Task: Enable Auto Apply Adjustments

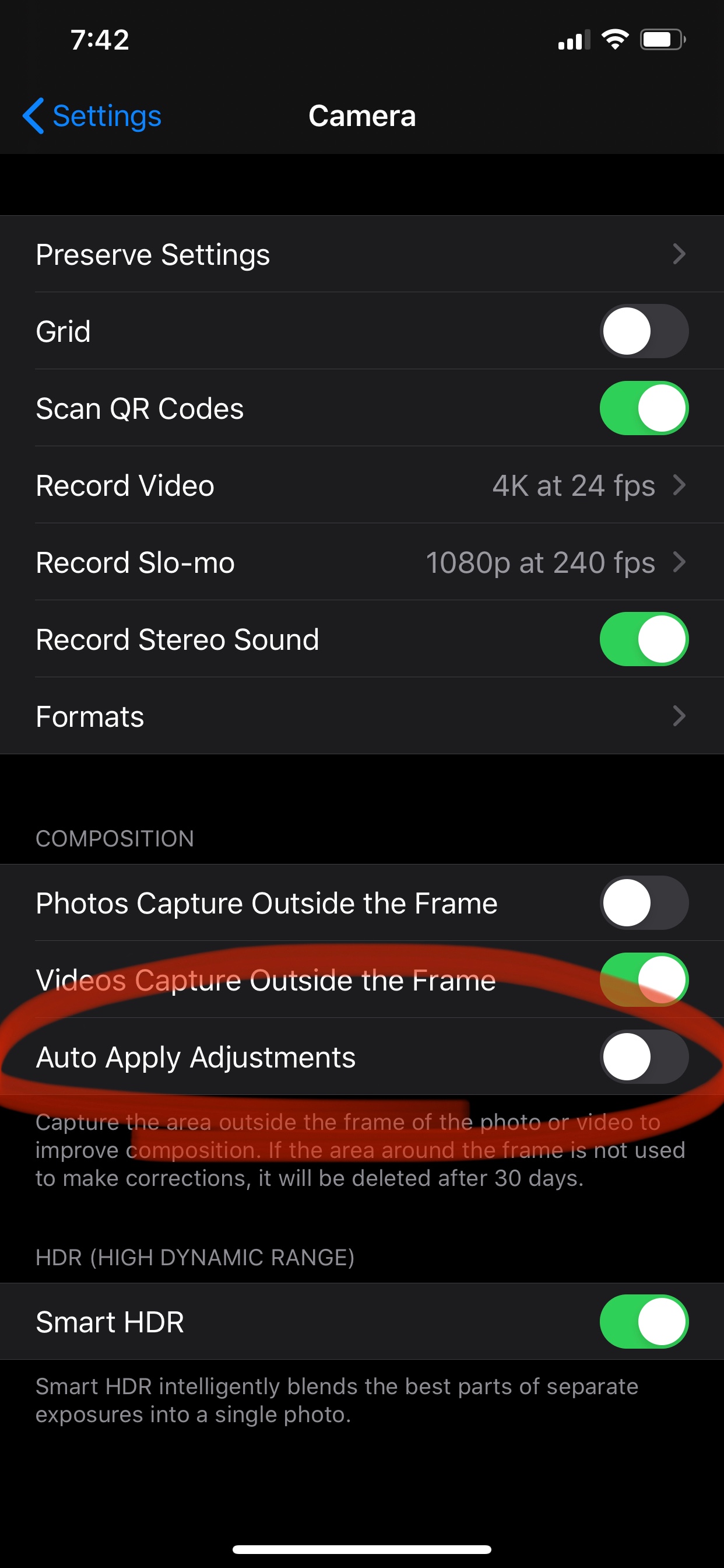Action: click(x=644, y=1056)
